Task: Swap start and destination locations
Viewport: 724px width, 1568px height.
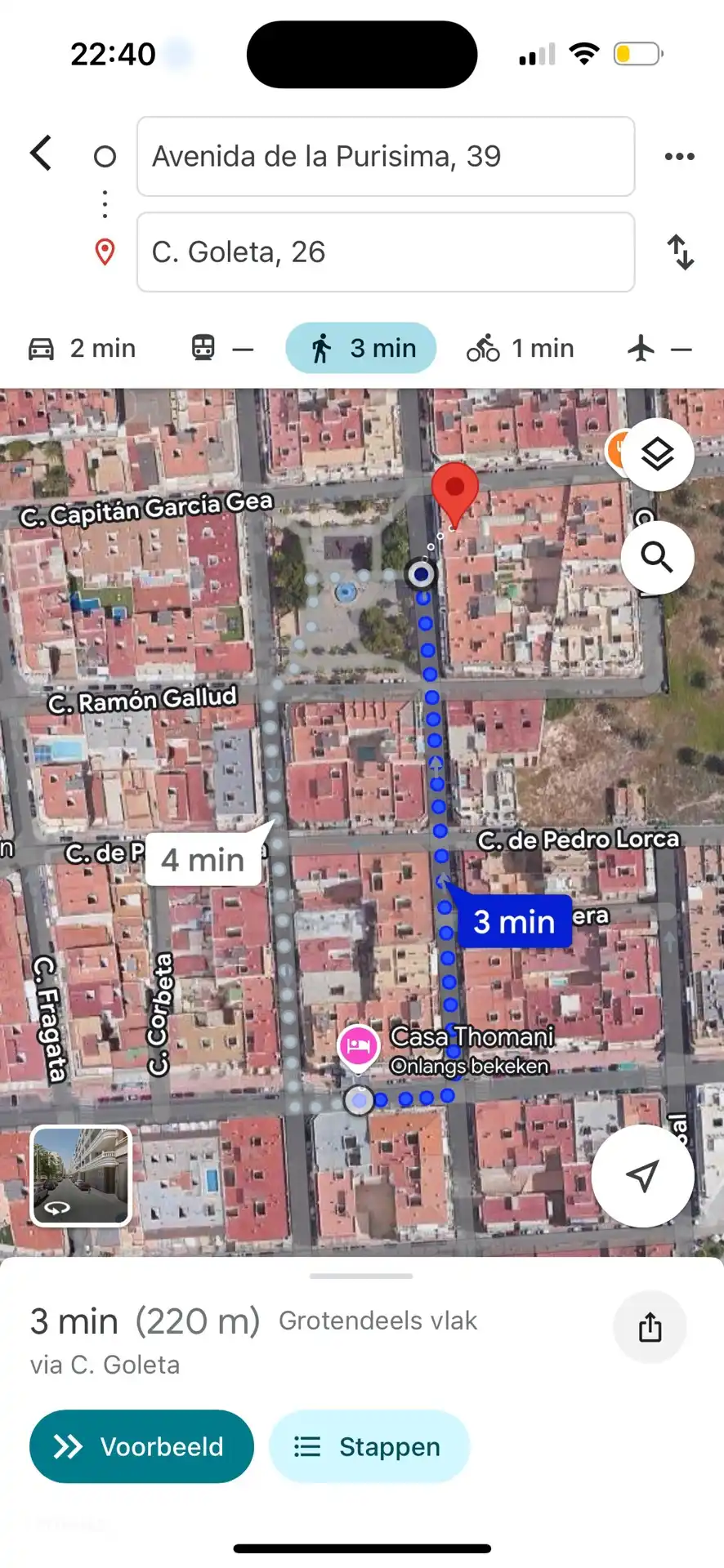Action: 680,252
